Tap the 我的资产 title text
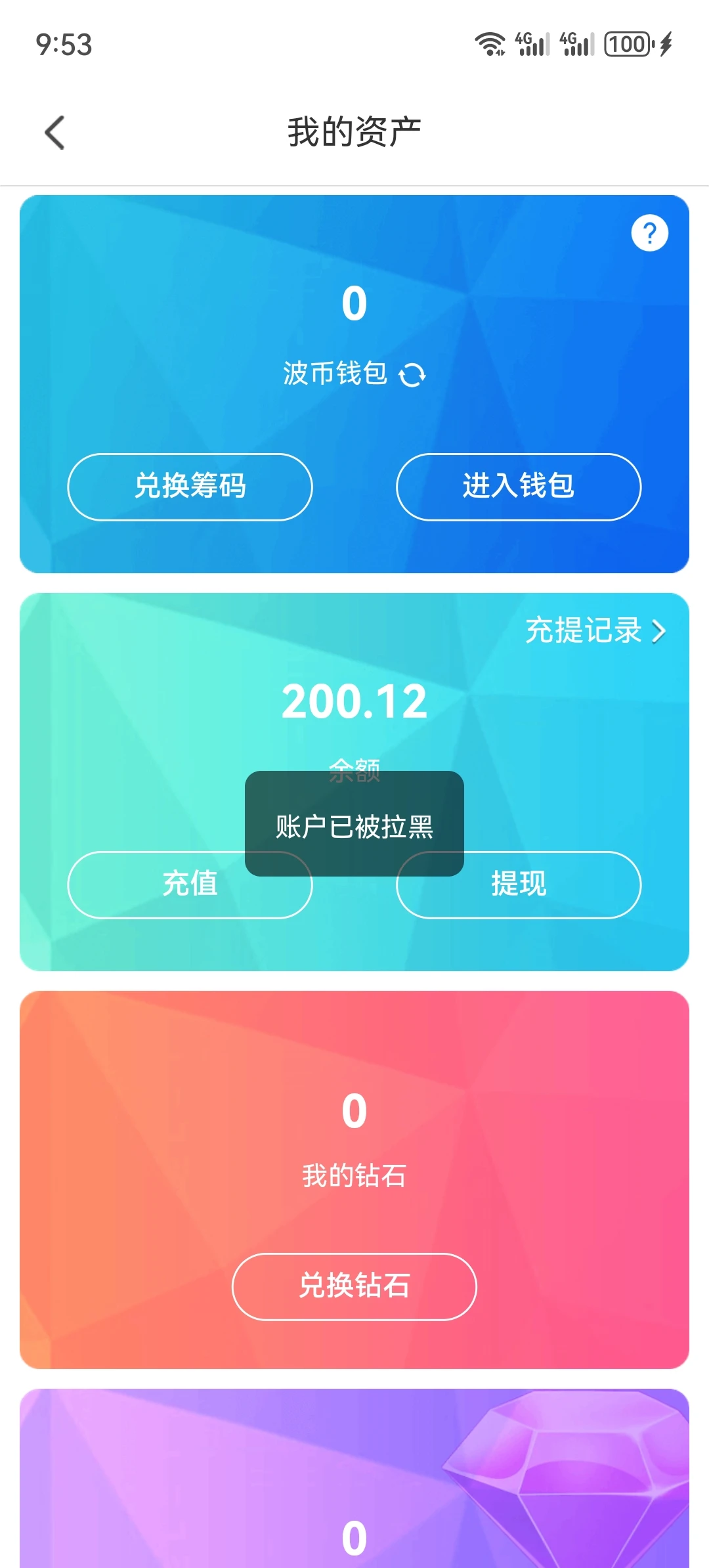The image size is (709, 1568). [x=354, y=130]
